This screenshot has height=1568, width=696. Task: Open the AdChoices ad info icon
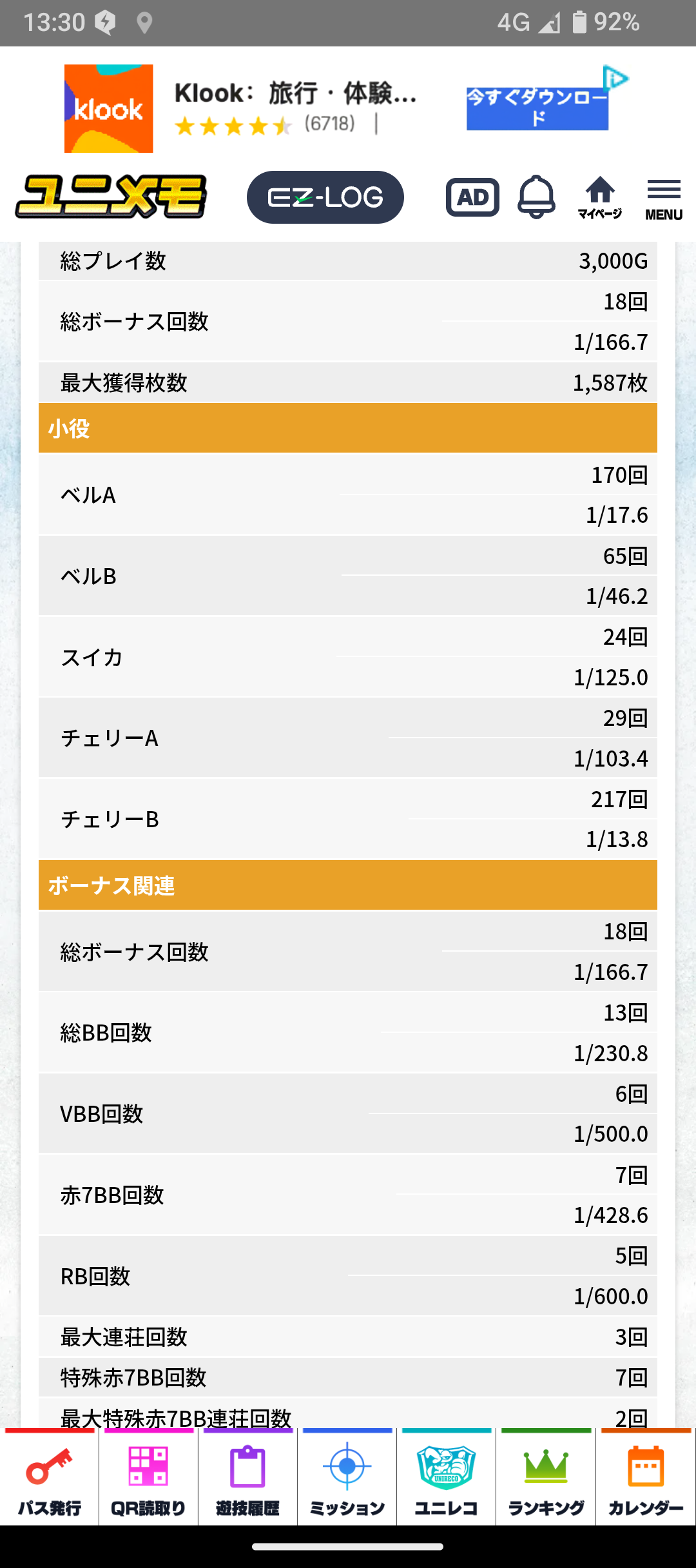click(x=616, y=77)
